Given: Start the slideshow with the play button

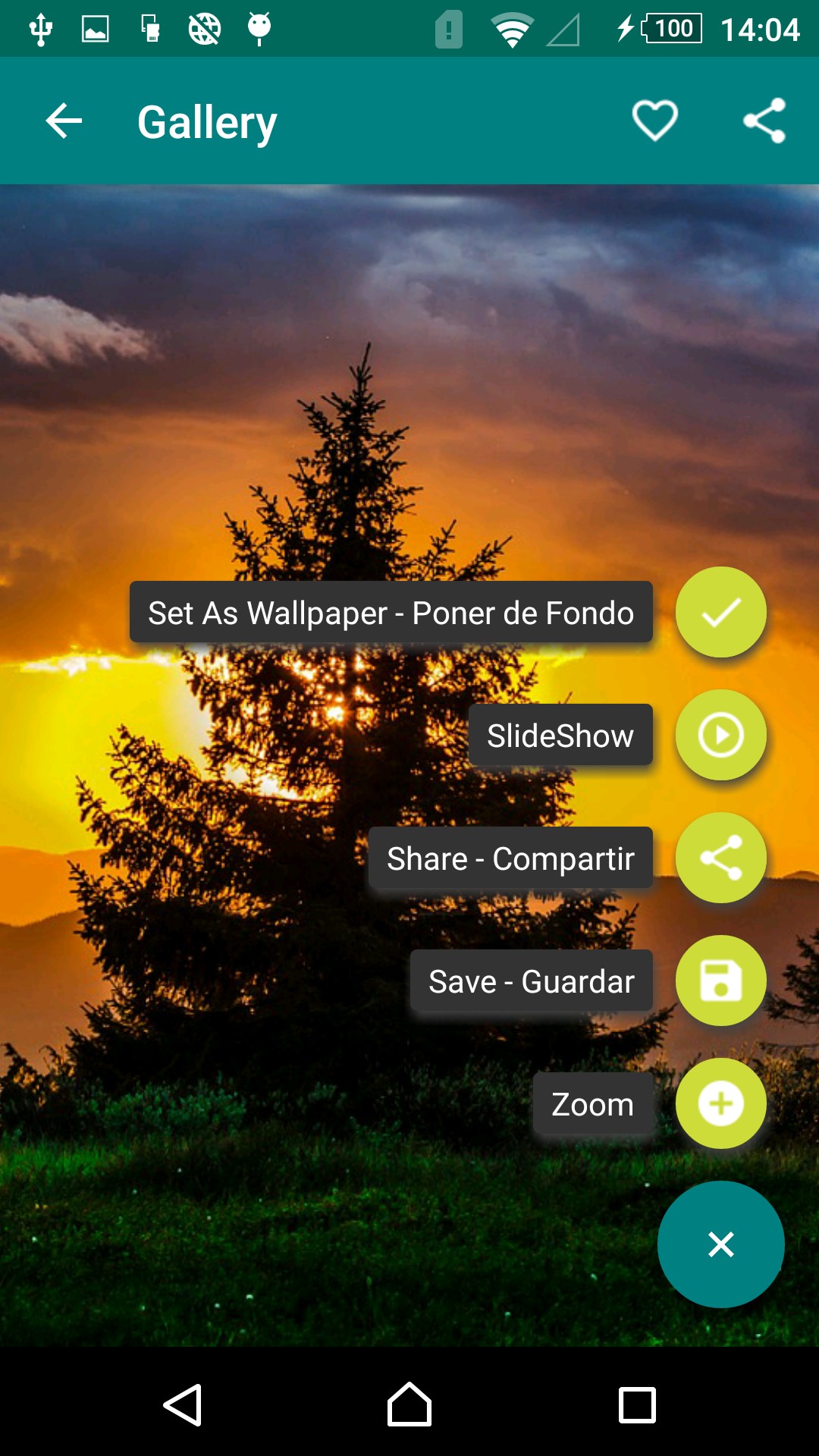Looking at the screenshot, I should pos(720,736).
